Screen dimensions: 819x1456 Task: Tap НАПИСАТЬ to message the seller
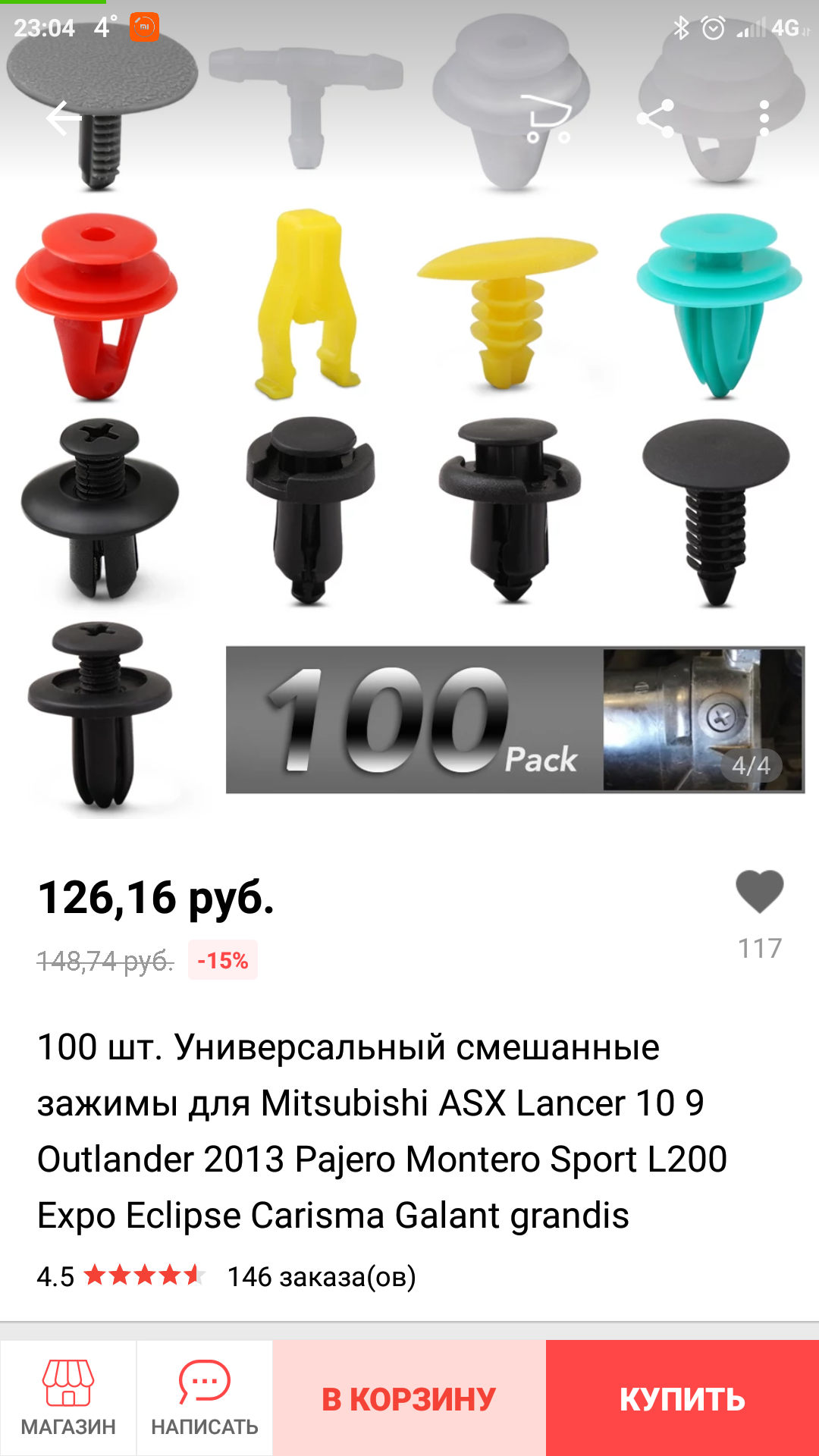pyautogui.click(x=205, y=1398)
